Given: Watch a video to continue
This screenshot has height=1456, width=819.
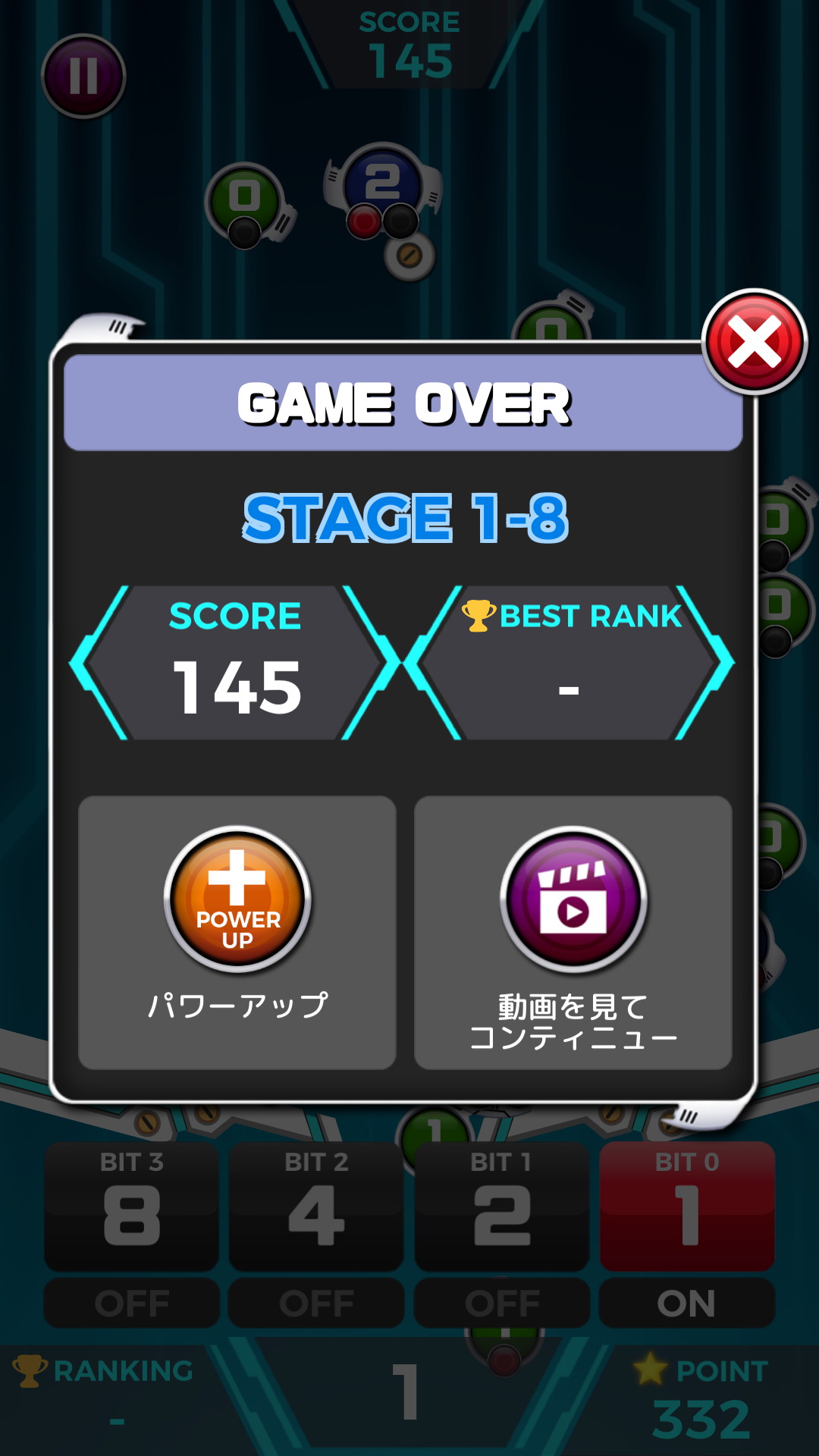Looking at the screenshot, I should click(573, 932).
